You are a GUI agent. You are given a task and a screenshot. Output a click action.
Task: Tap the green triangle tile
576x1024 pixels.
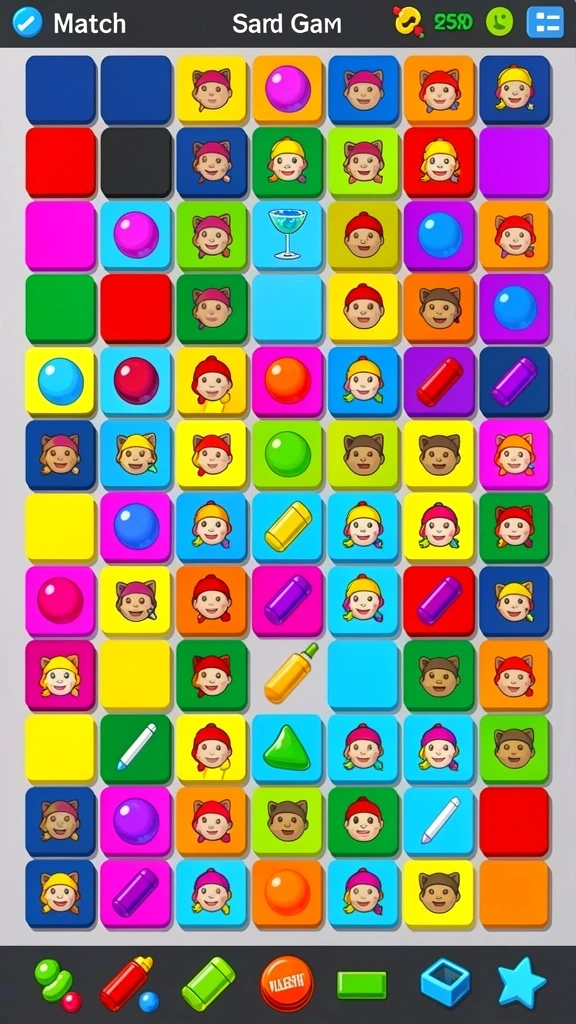click(x=287, y=748)
